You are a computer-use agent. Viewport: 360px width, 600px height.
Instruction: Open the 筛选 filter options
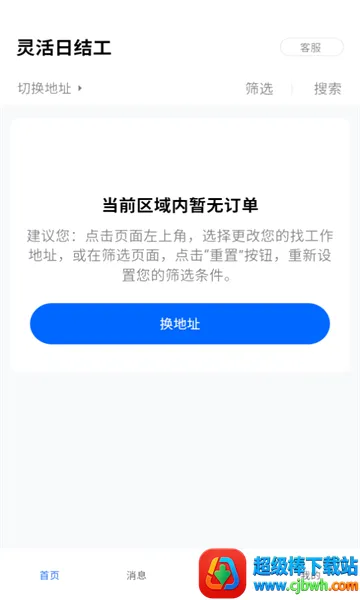[259, 89]
